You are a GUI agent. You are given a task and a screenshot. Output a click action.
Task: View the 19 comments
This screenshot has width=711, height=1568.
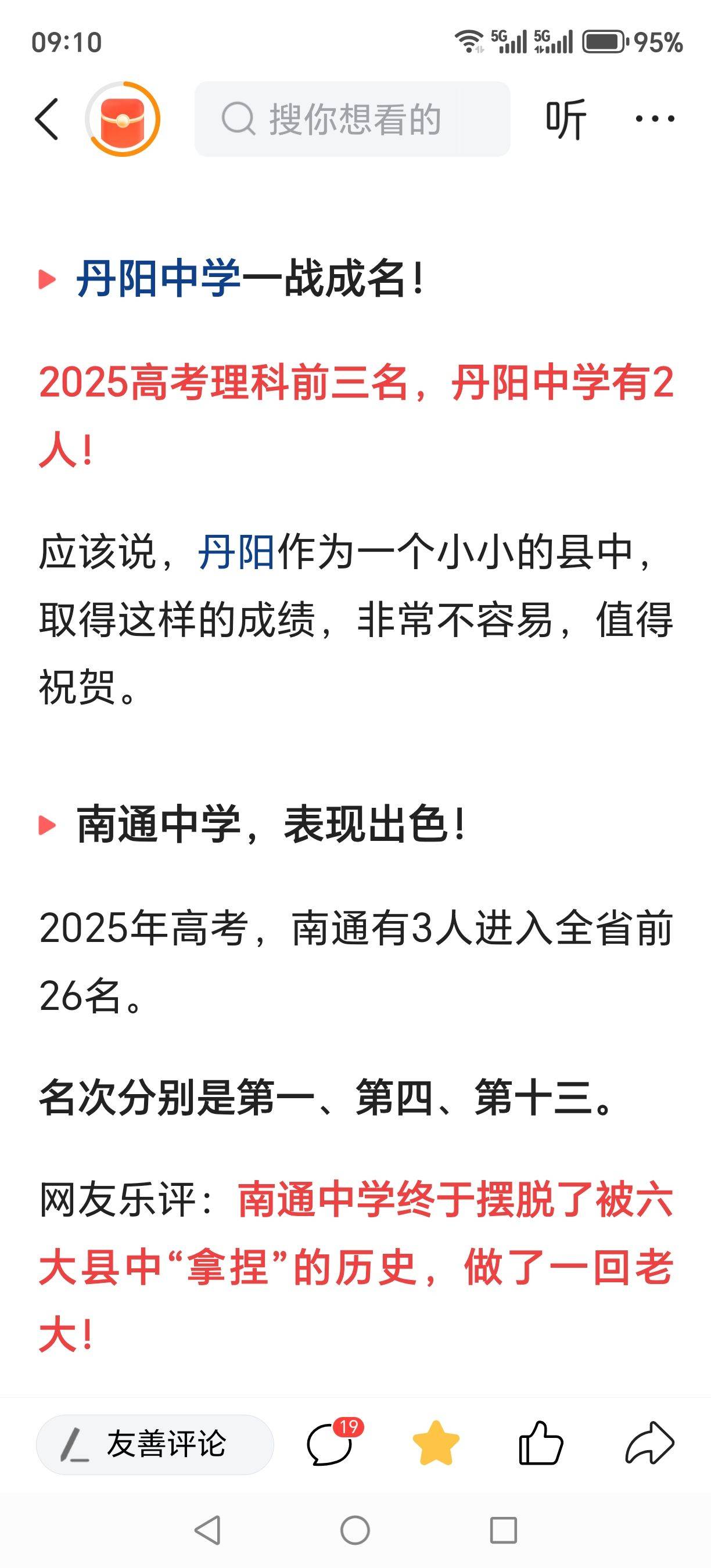point(332,1444)
